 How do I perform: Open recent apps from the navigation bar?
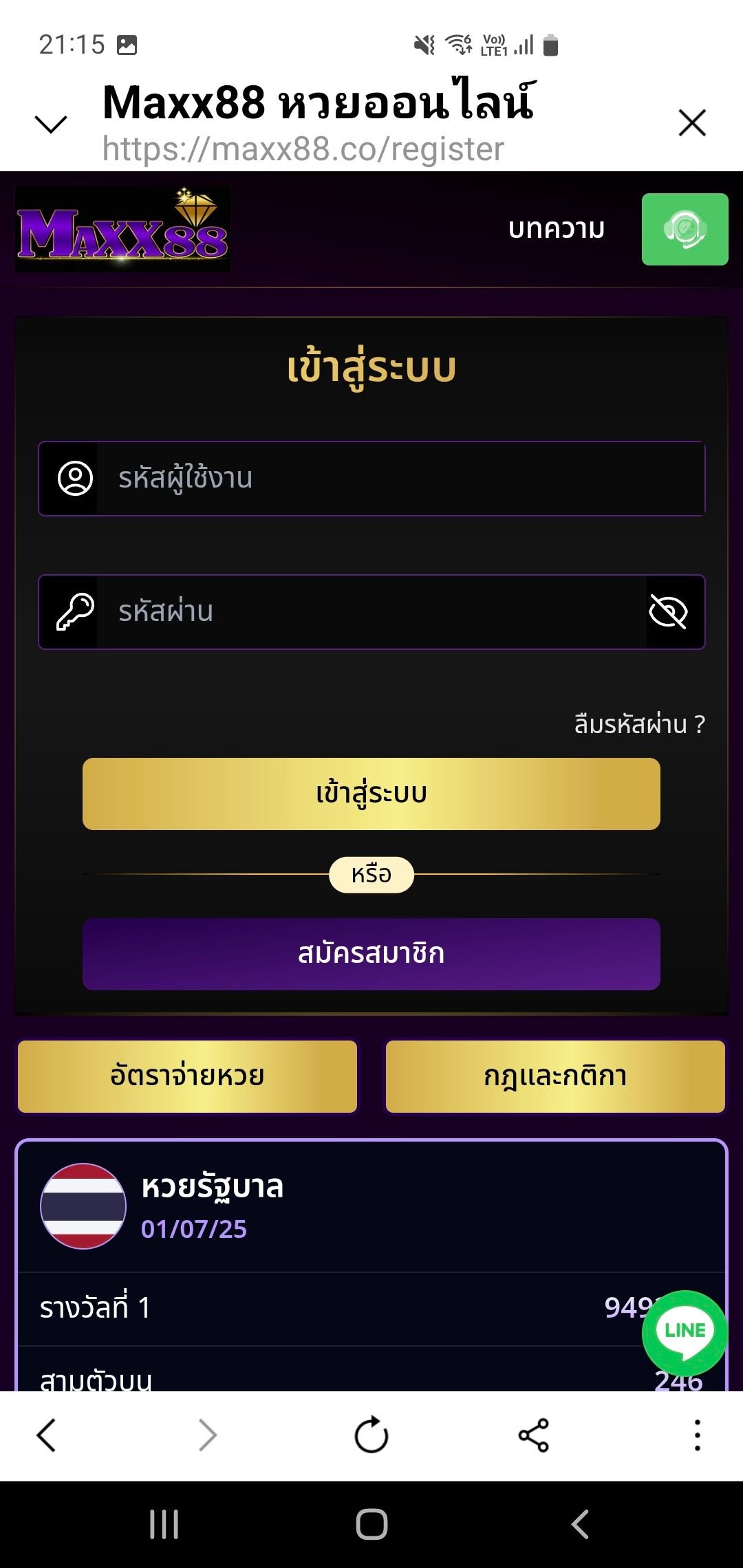click(x=164, y=1525)
